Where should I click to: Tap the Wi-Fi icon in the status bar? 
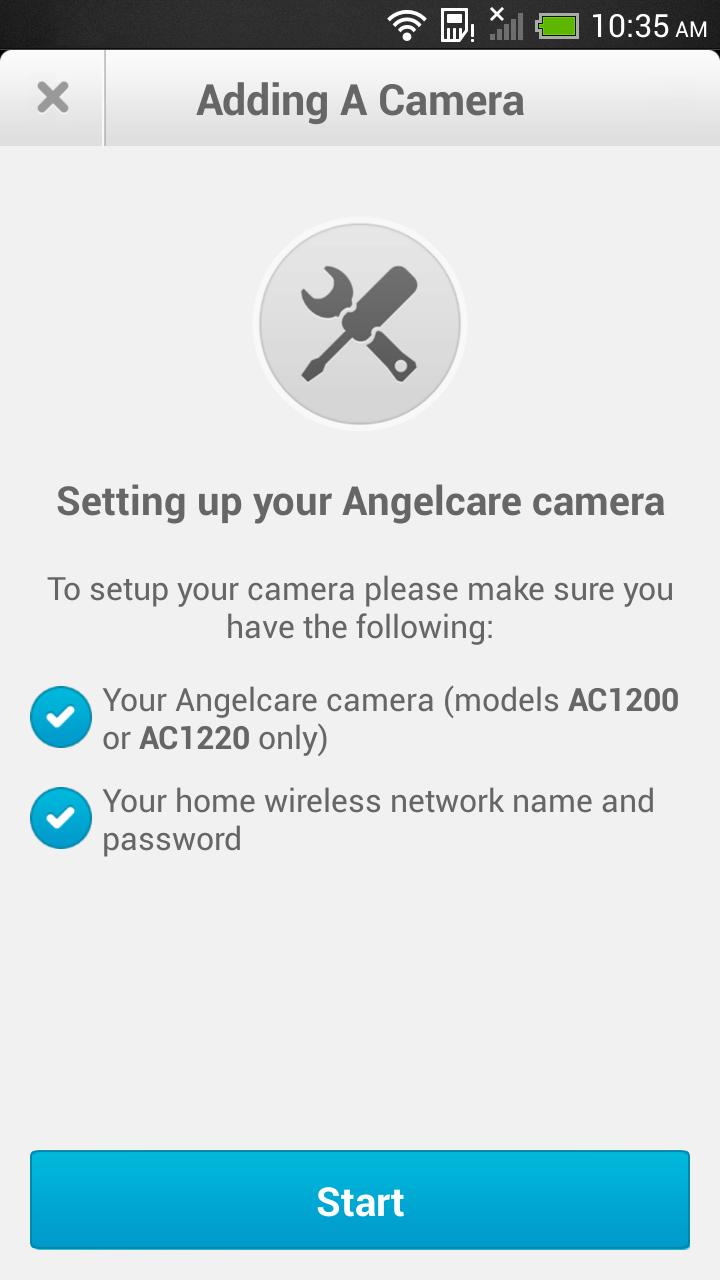(x=406, y=24)
